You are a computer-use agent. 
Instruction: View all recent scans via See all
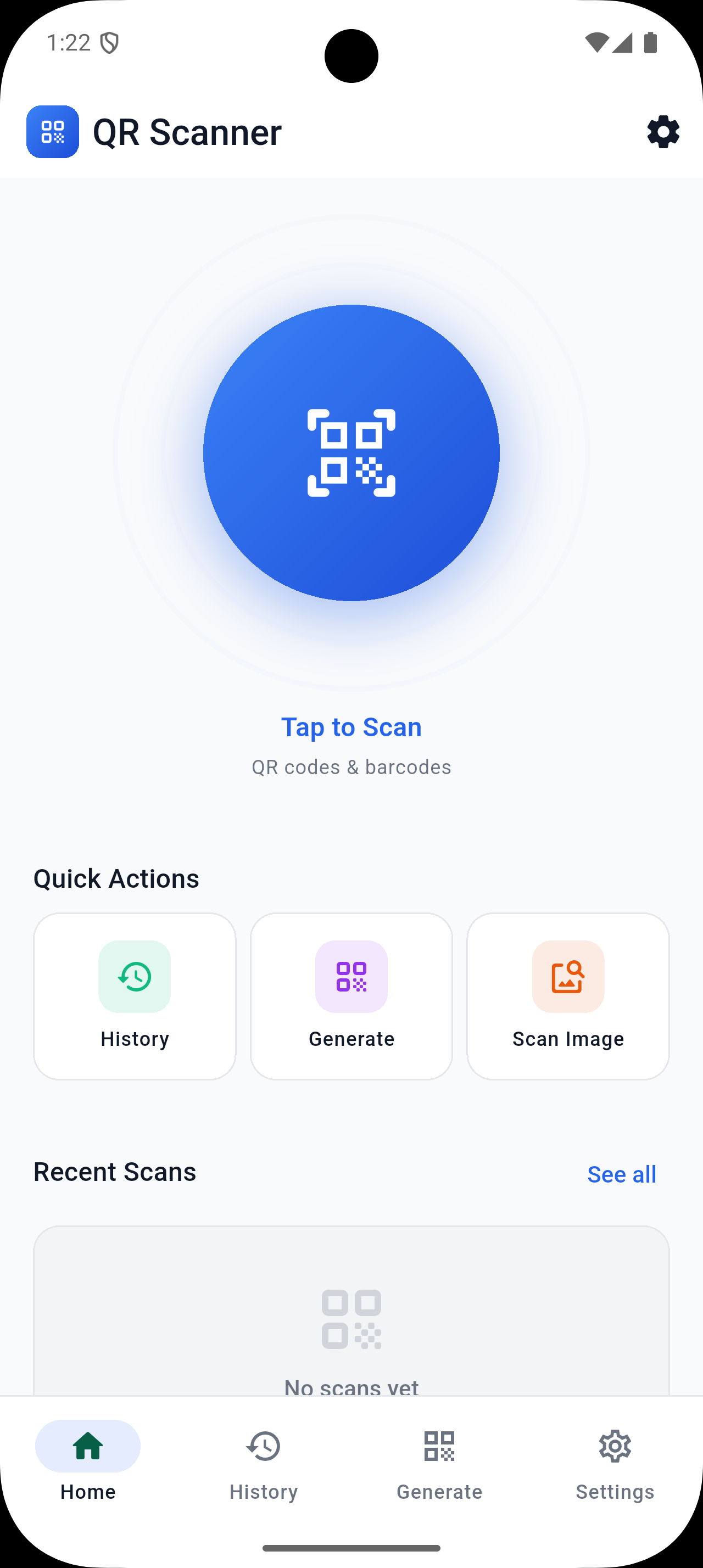[621, 1174]
